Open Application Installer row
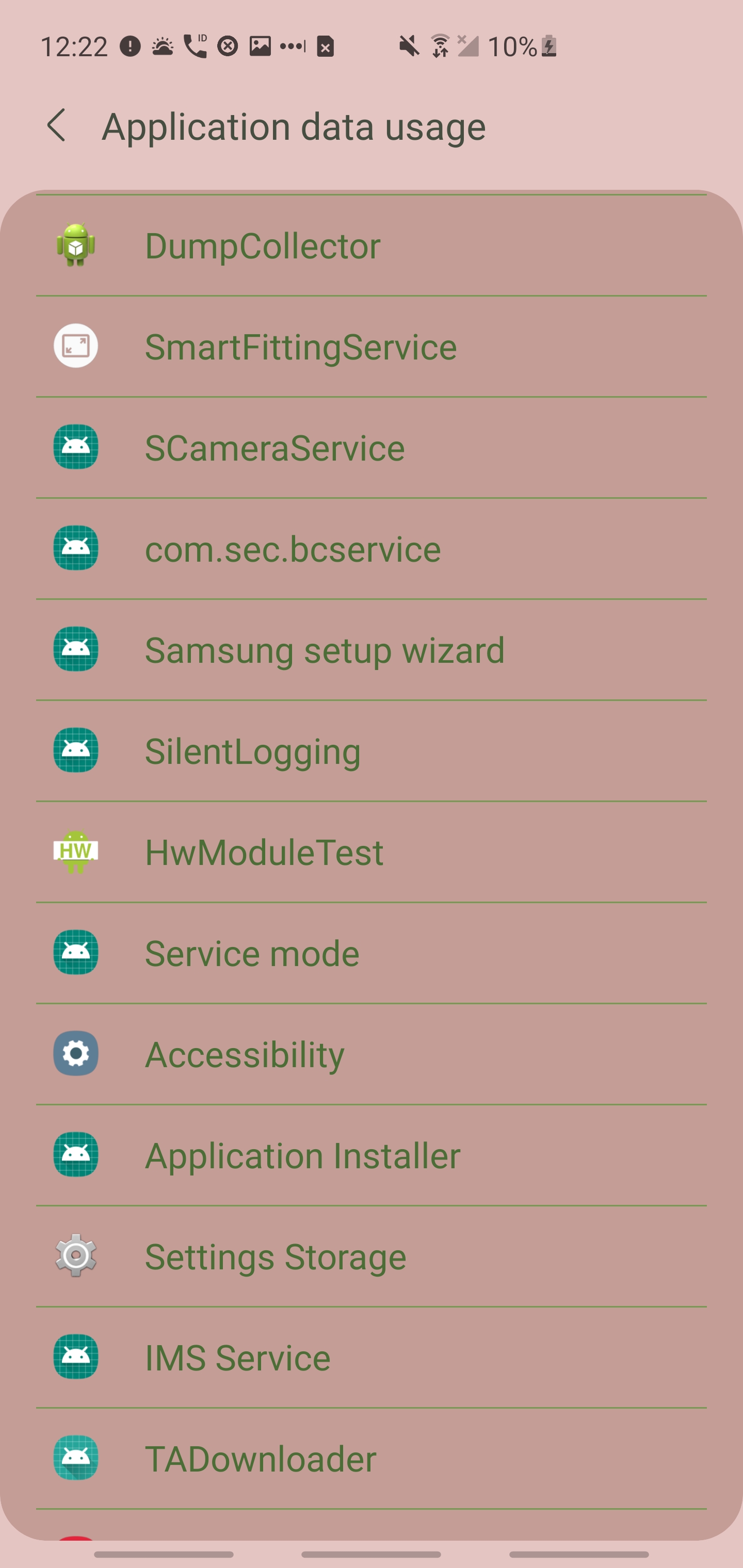This screenshot has height=1568, width=743. pos(370,1155)
